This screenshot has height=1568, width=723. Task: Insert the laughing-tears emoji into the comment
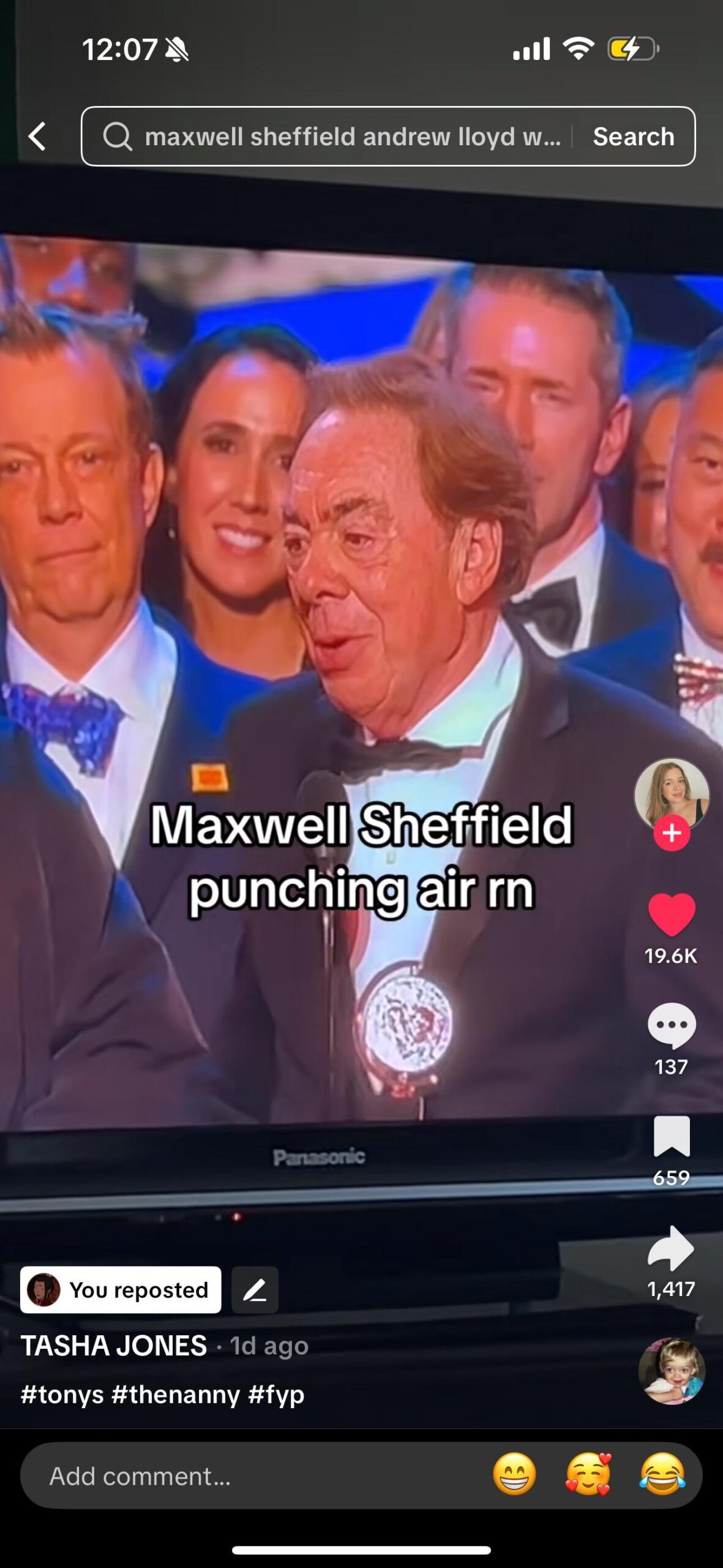click(x=662, y=1474)
